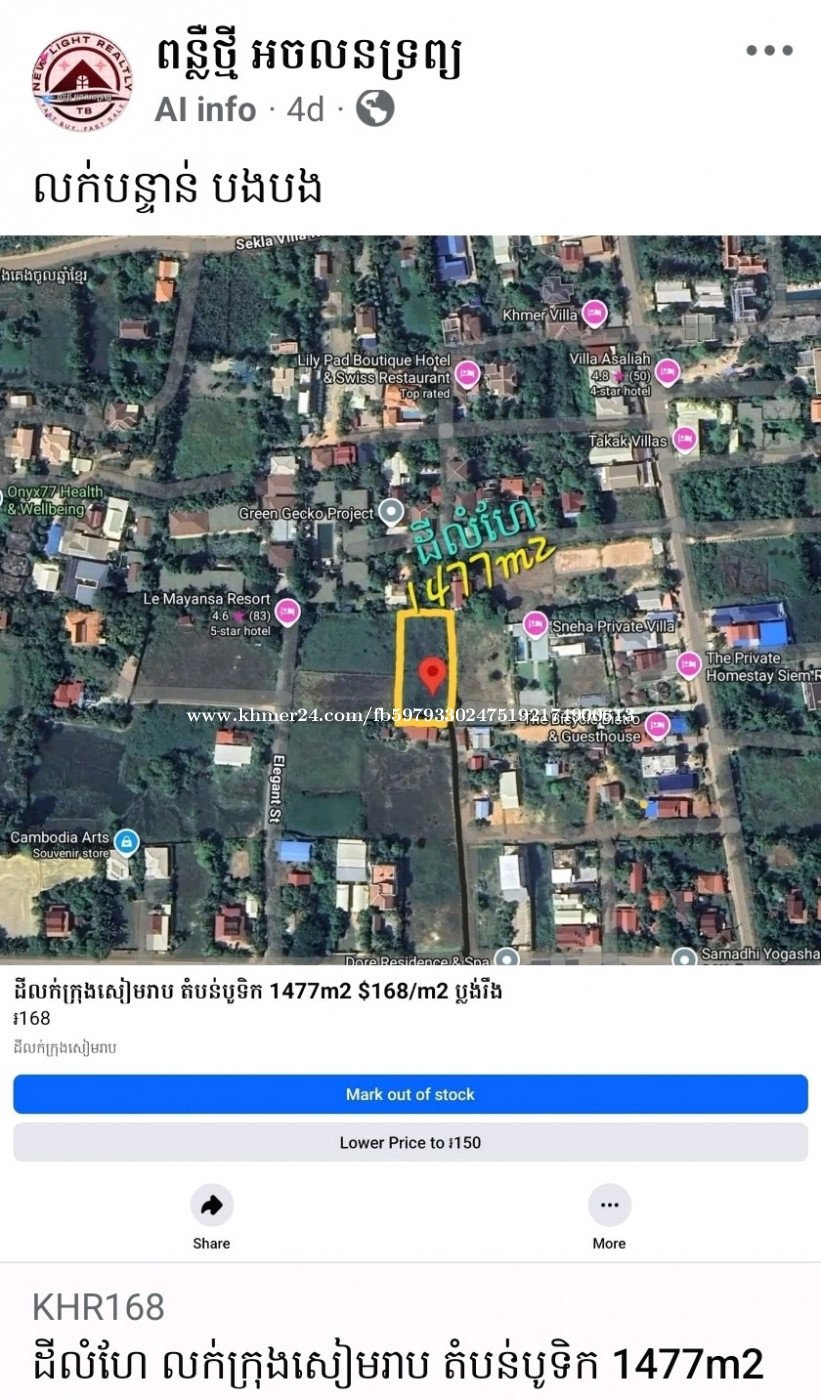Image resolution: width=821 pixels, height=1400 pixels.
Task: Open the More options button
Action: tap(609, 1217)
